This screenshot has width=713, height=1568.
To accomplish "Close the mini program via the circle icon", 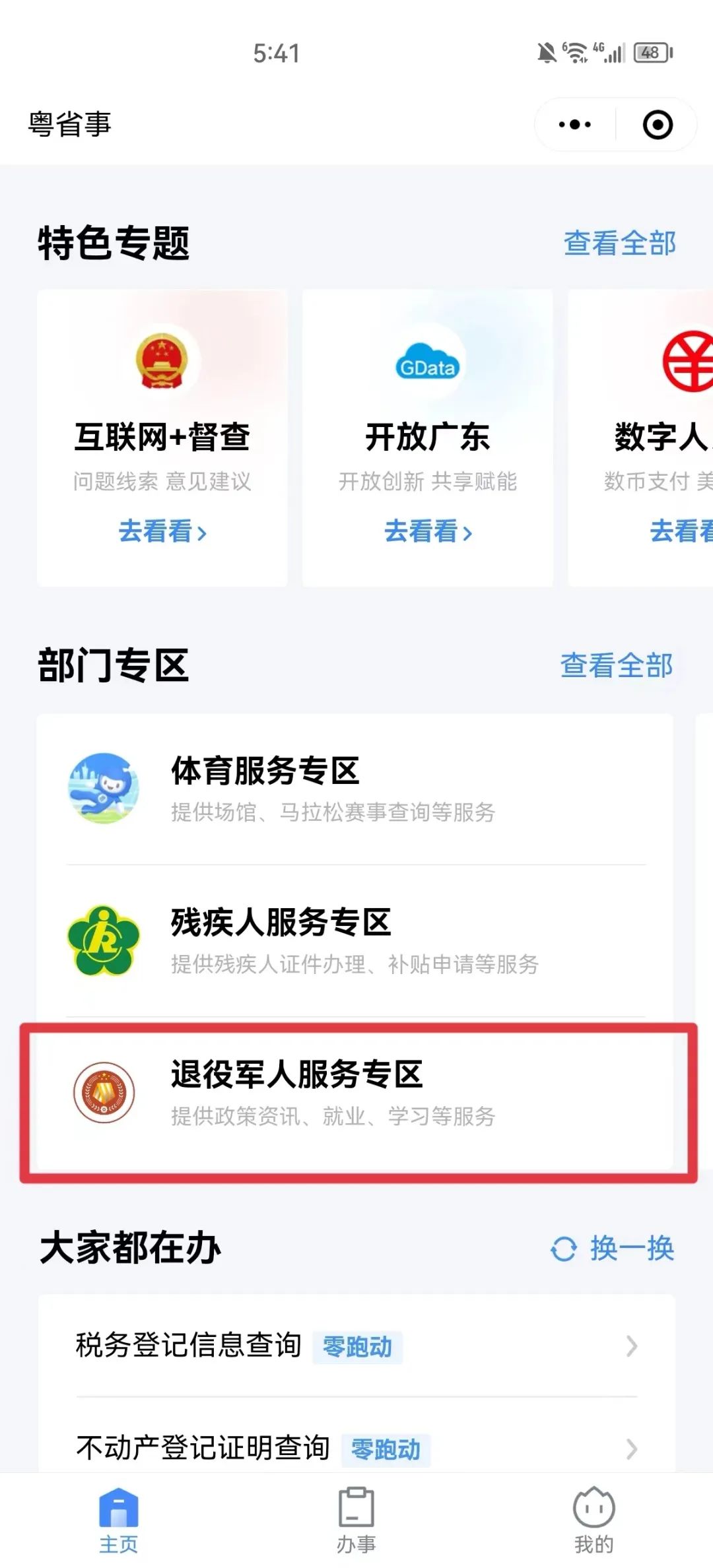I will (x=658, y=125).
